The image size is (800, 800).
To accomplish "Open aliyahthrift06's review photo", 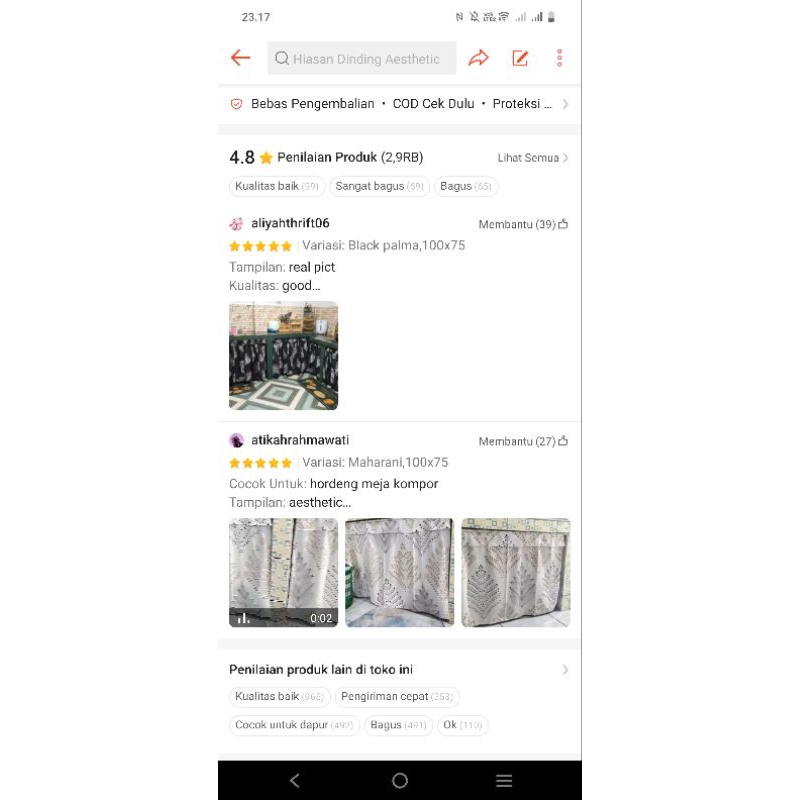I will pyautogui.click(x=283, y=355).
